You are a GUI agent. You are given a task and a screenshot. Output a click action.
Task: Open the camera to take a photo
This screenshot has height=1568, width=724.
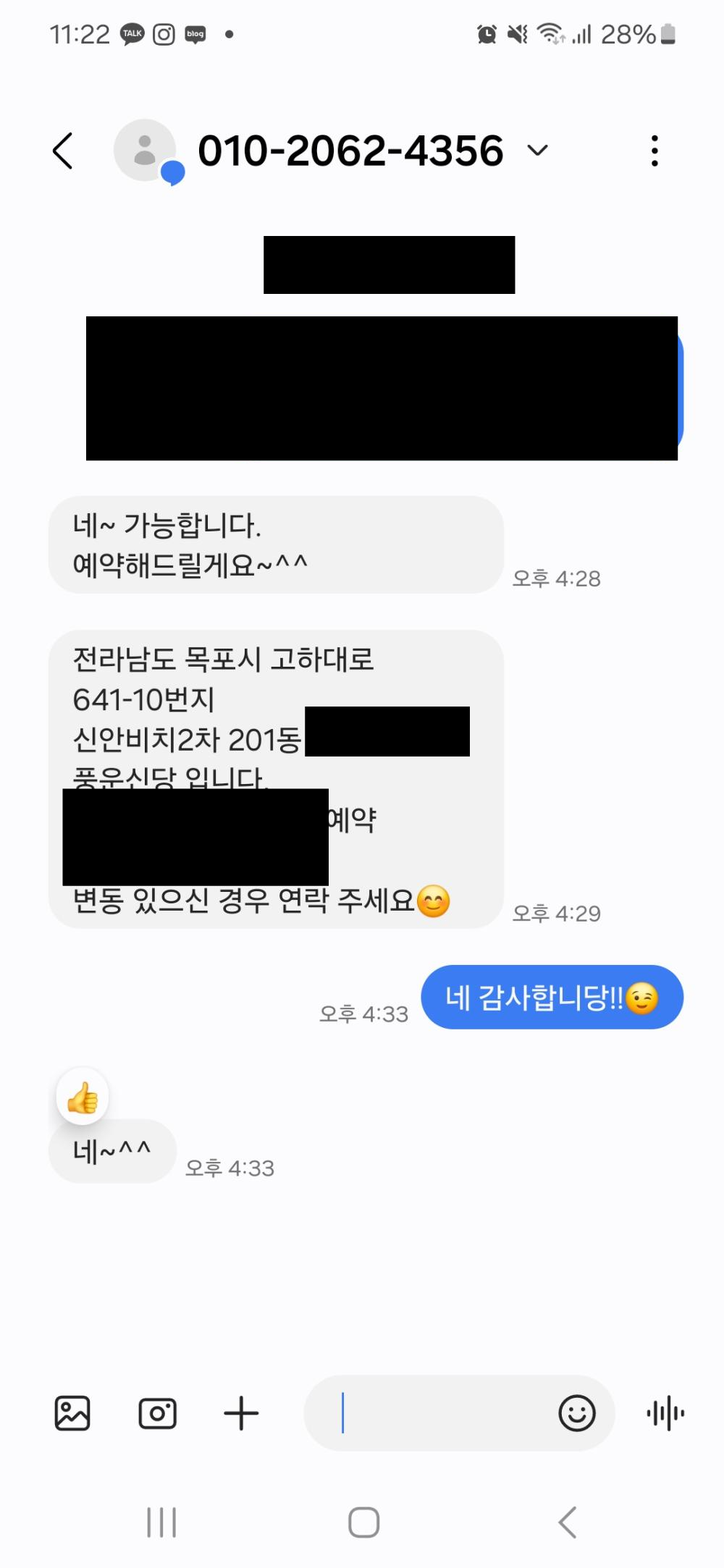tap(157, 1413)
